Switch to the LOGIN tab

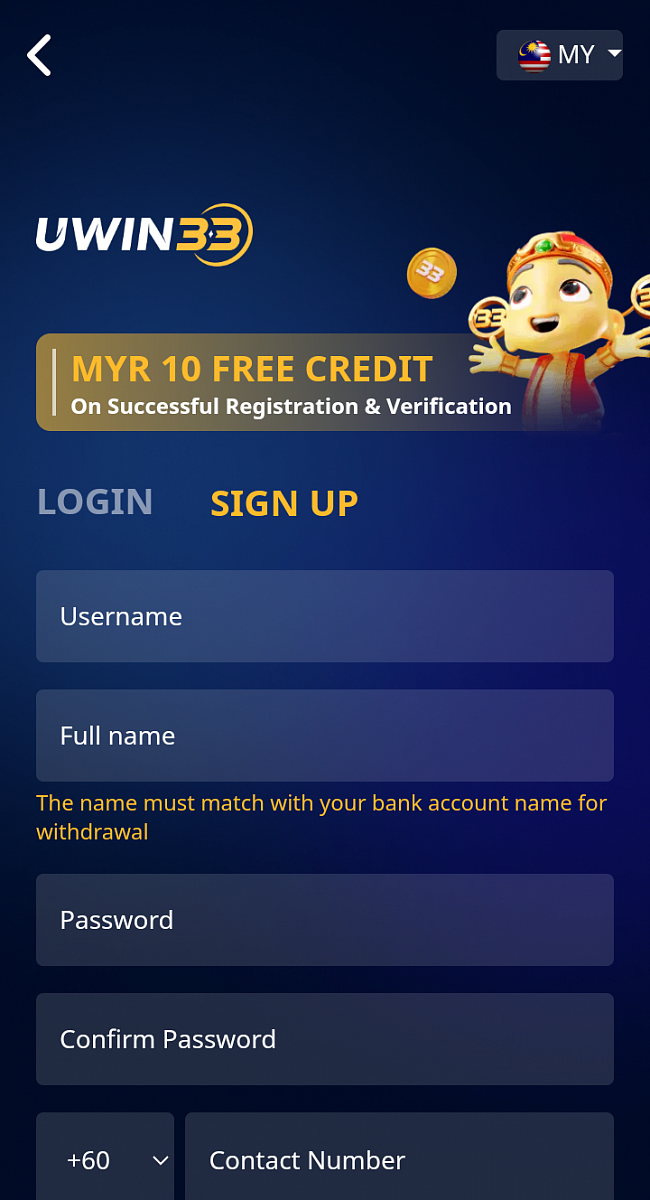[95, 501]
